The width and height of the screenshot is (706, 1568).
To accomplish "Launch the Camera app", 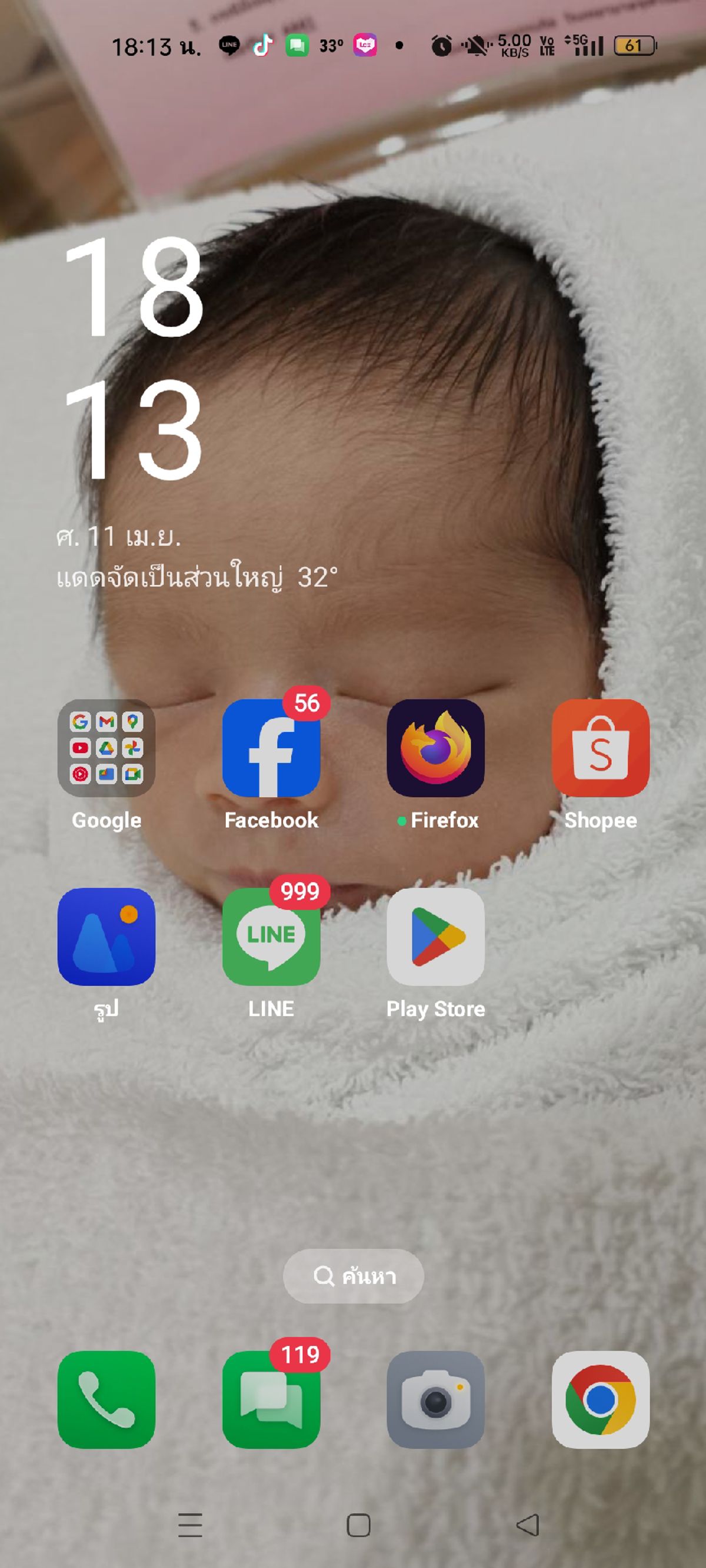I will coord(435,1399).
